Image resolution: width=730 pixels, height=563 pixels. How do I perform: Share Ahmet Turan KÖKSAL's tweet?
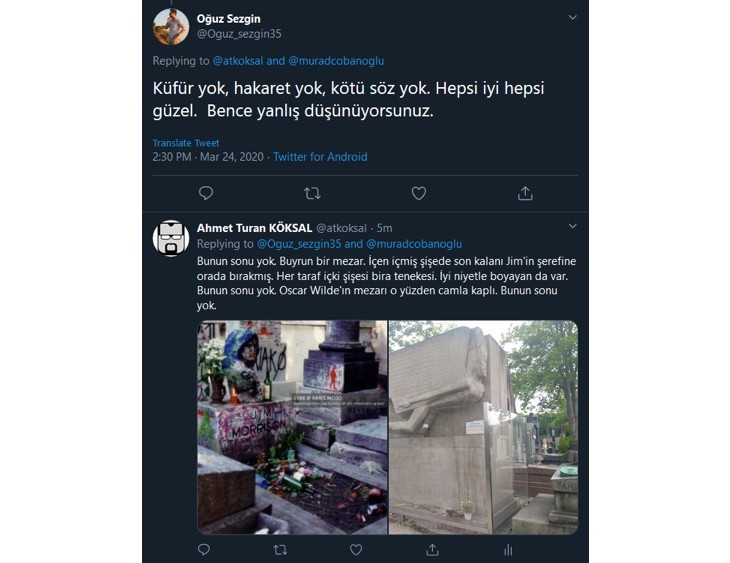click(433, 549)
